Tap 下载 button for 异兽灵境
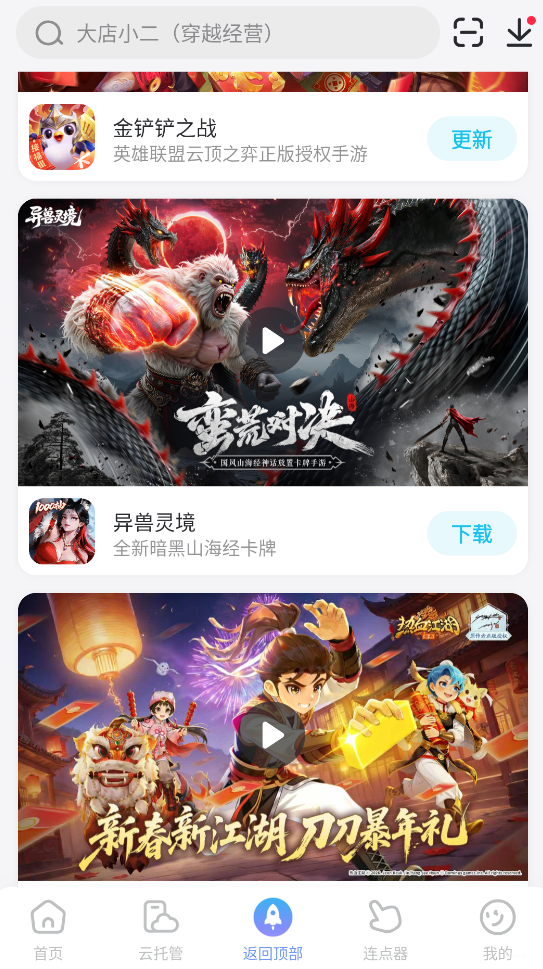This screenshot has width=543, height=969. pos(471,533)
